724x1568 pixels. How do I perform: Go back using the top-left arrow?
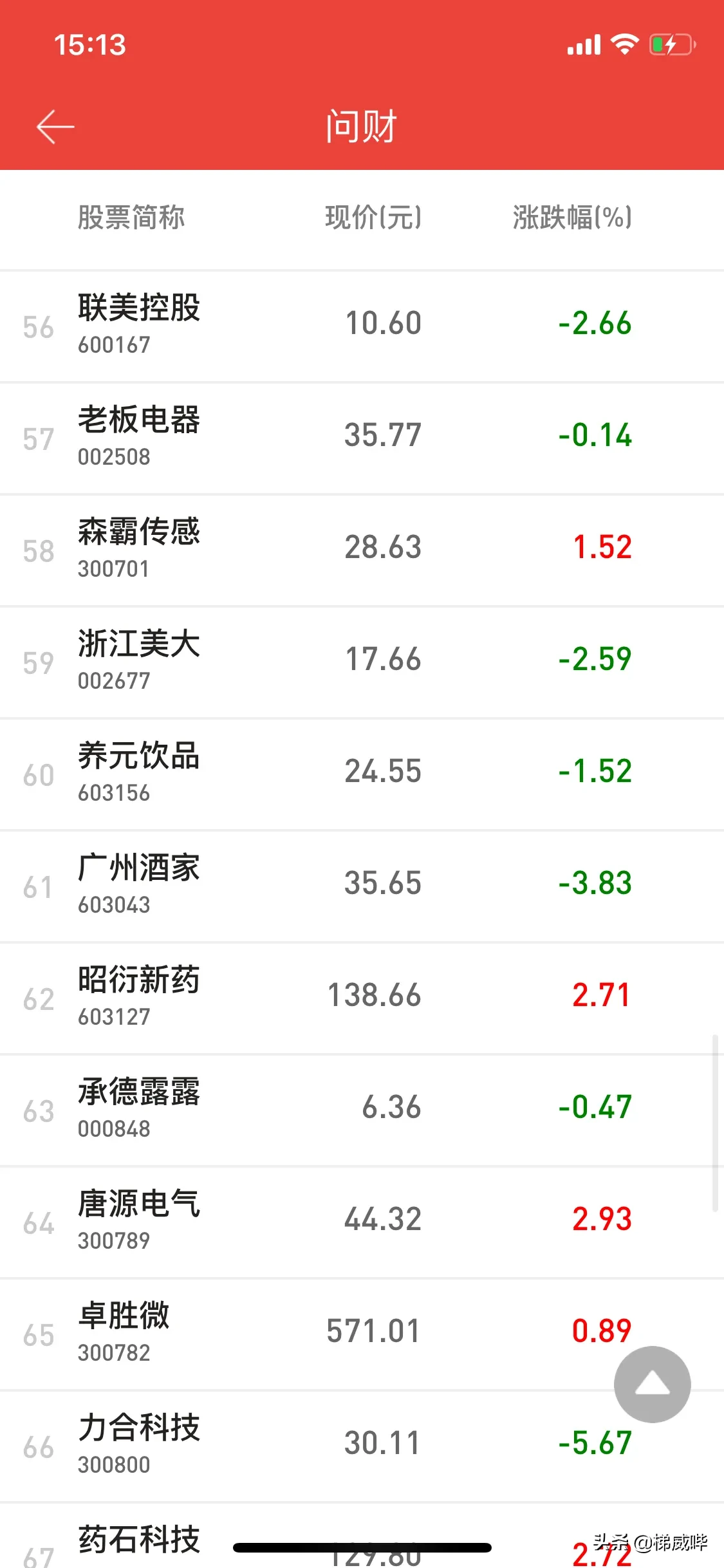(55, 127)
